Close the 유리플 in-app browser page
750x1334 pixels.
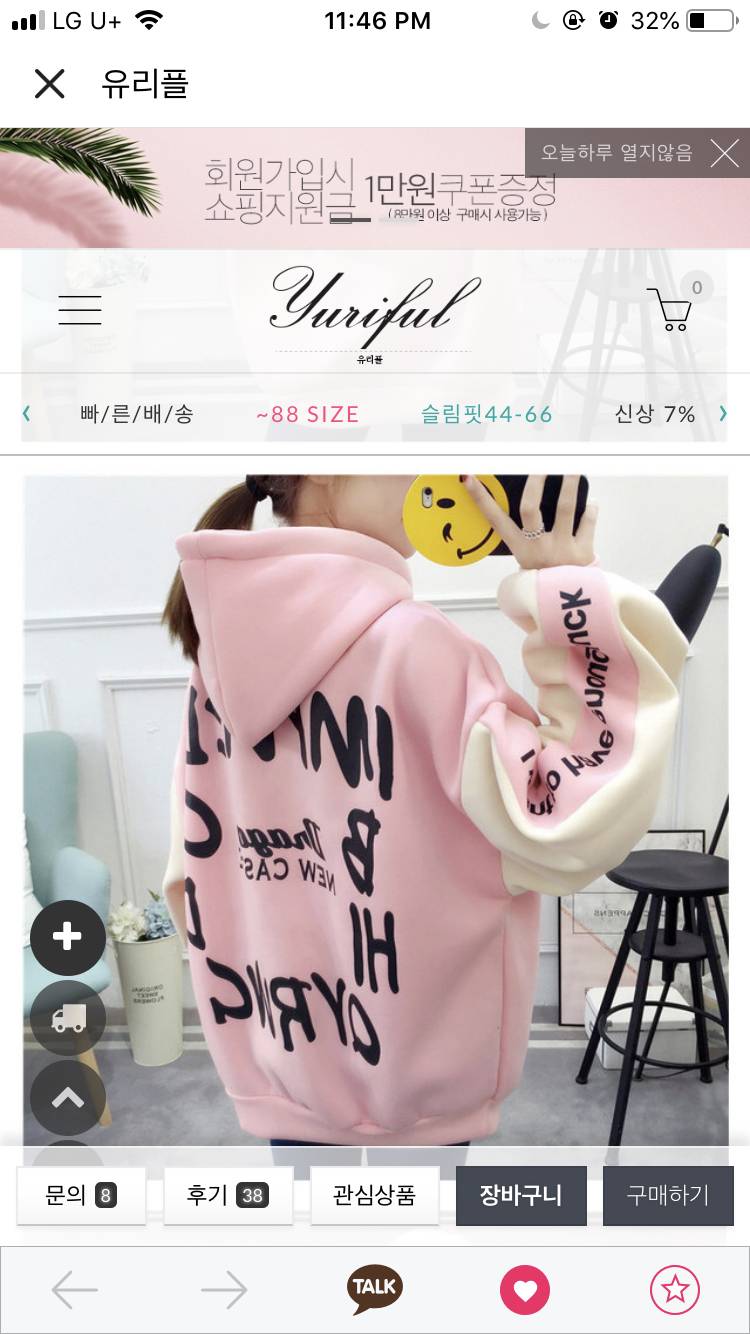[49, 84]
